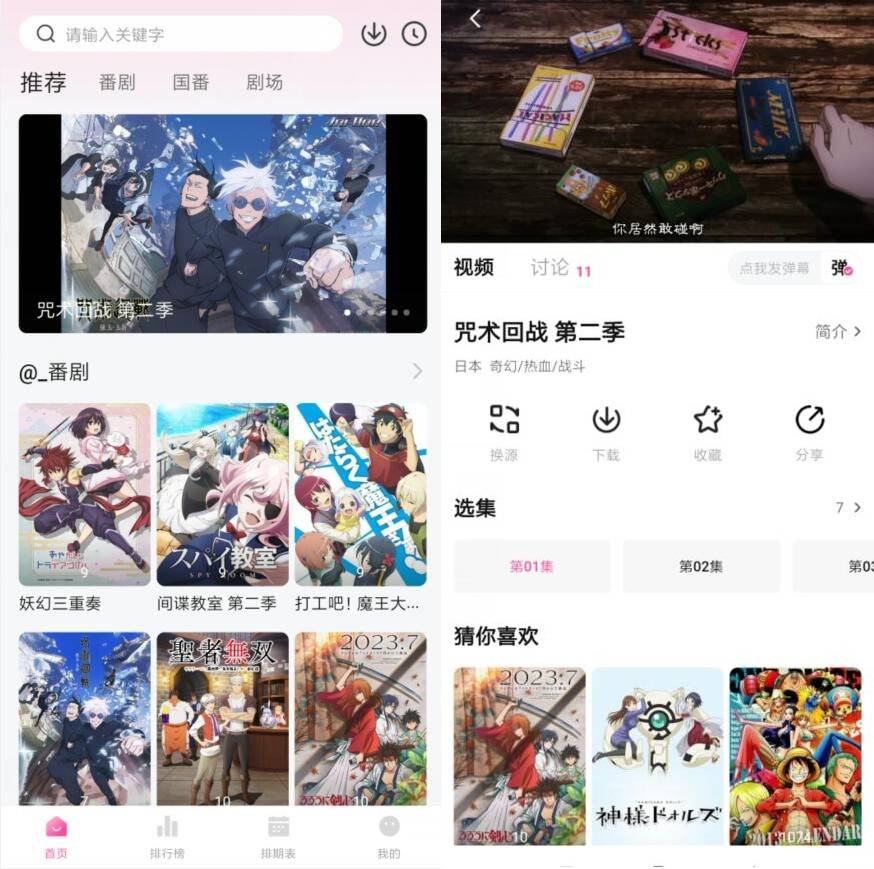The height and width of the screenshot is (869, 874).
Task: Expand the 简介 description arrow
Action: (x=839, y=331)
